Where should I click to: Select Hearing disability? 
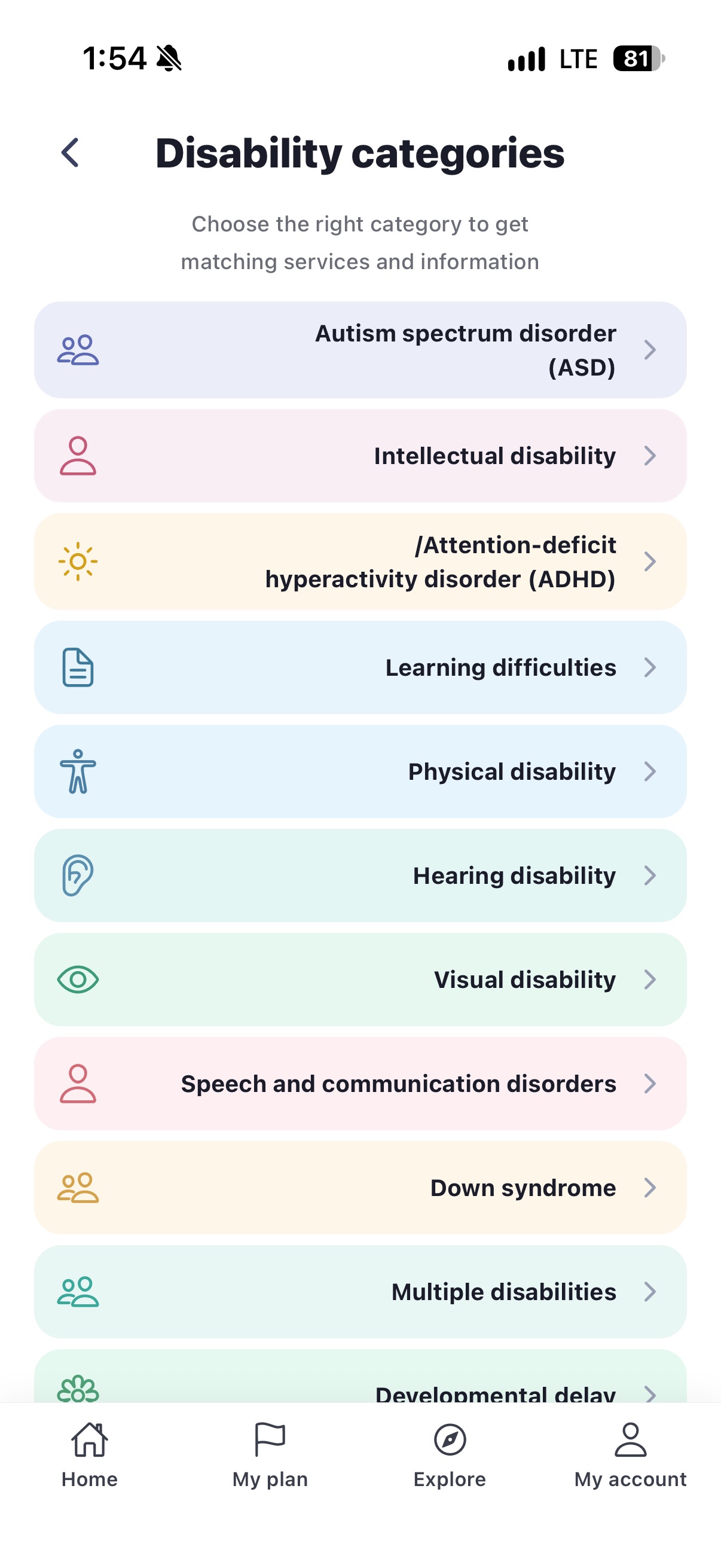[x=360, y=876]
